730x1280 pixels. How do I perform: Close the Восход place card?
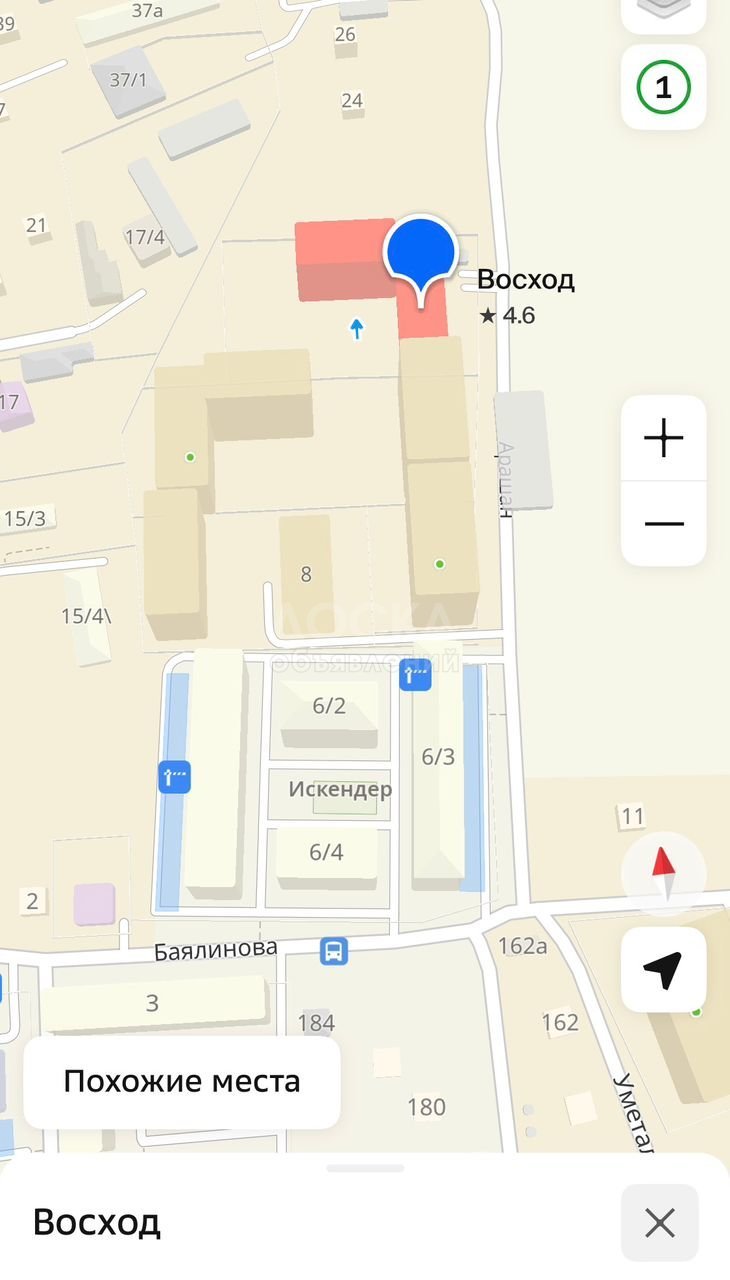pyautogui.click(x=660, y=1222)
